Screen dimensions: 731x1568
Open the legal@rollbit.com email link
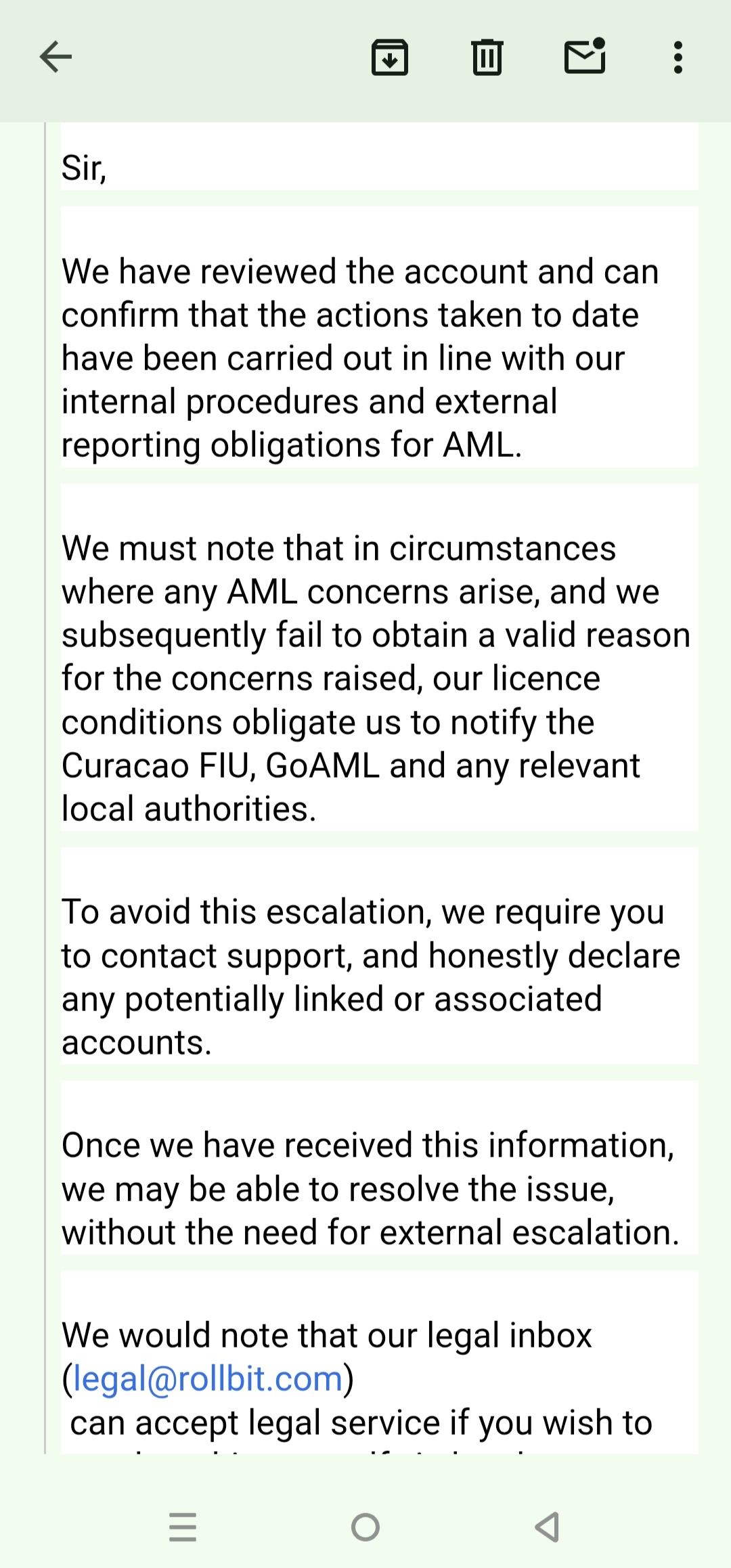(208, 1379)
